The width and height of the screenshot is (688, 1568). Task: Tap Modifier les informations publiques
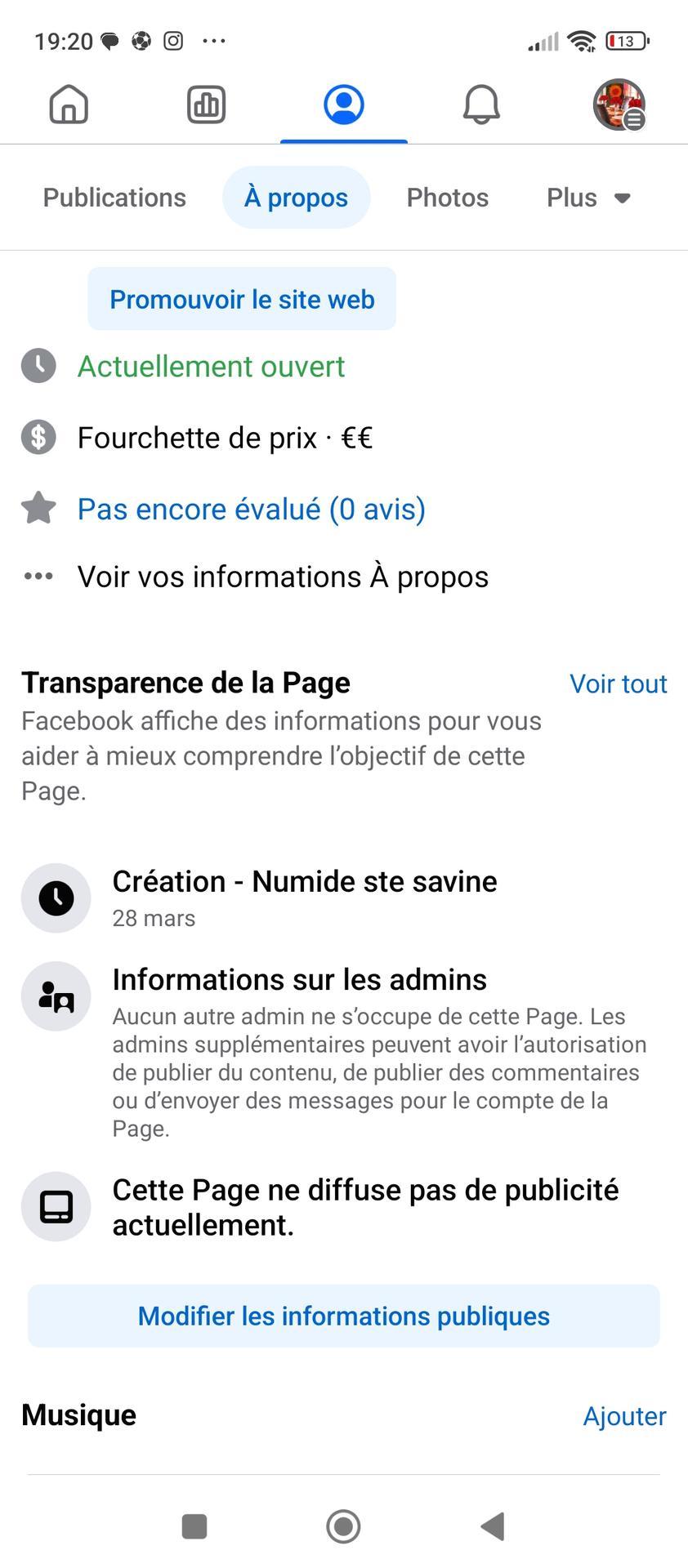click(343, 1316)
